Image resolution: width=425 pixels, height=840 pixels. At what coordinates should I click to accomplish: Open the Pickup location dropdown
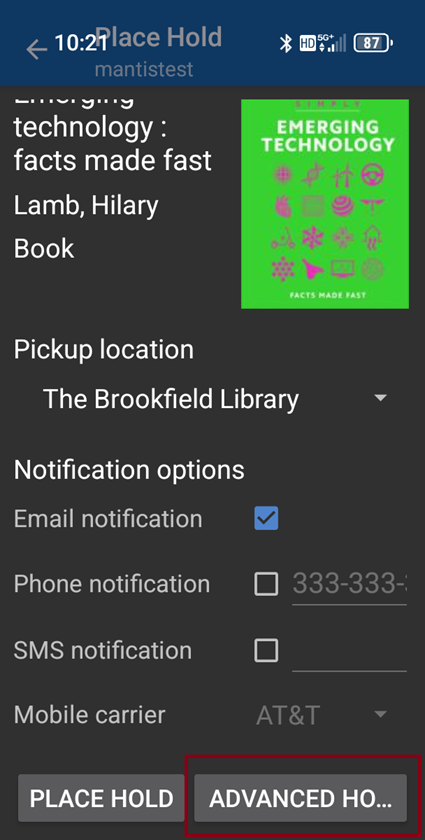[214, 399]
